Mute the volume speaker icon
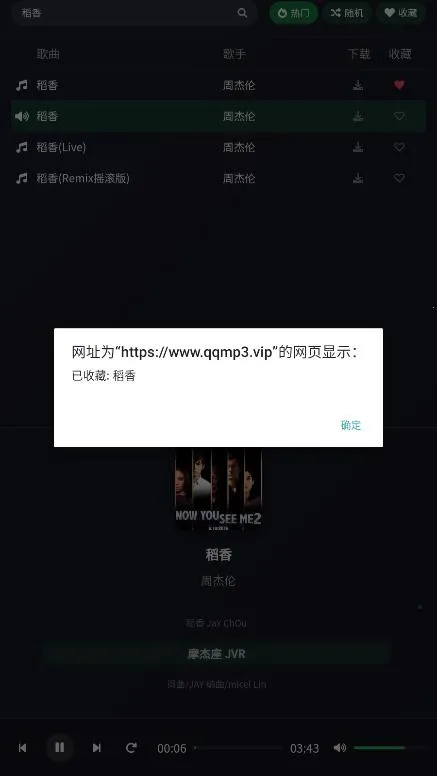The width and height of the screenshot is (437, 776). [340, 748]
